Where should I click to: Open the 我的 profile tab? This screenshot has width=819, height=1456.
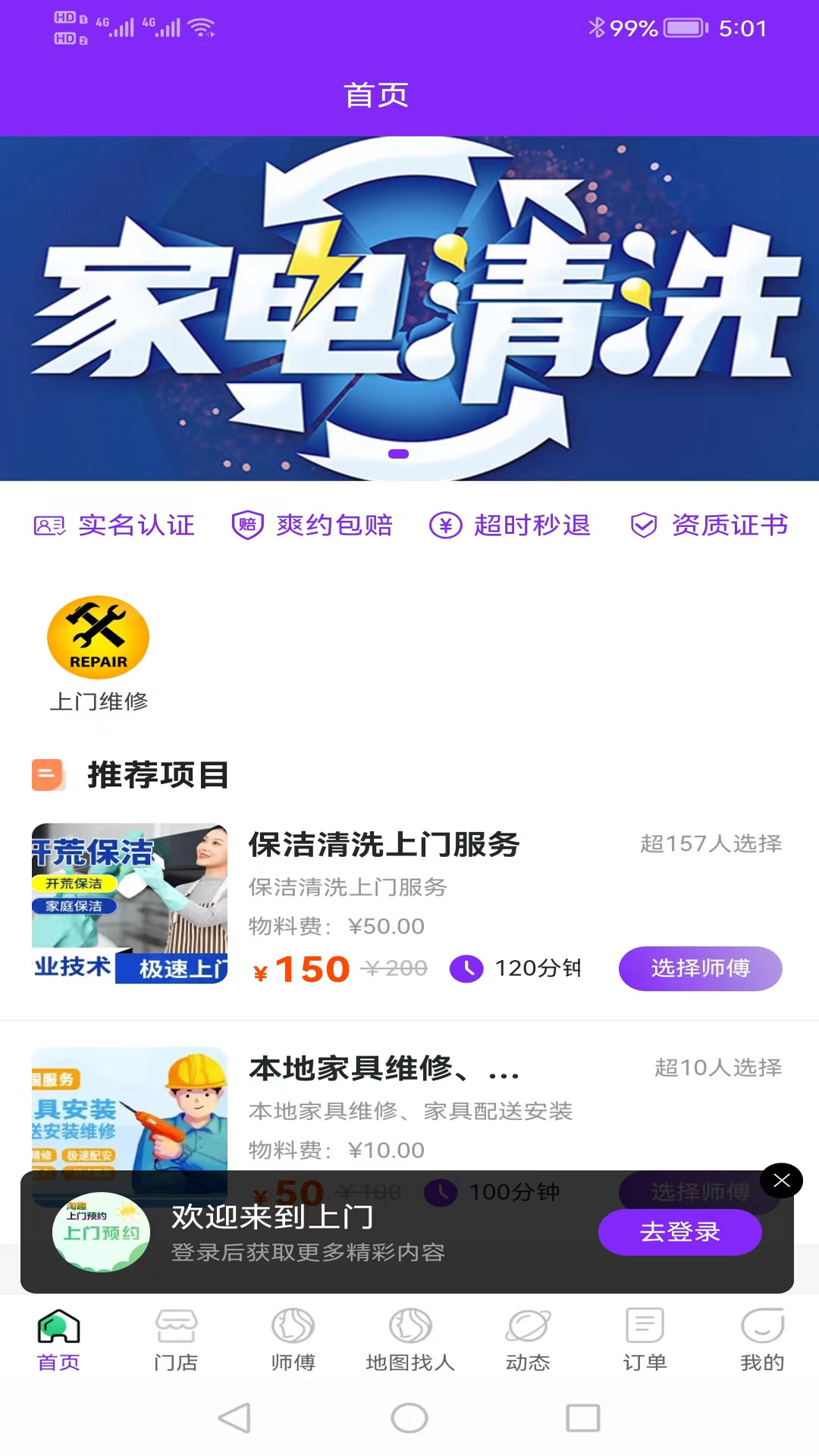[762, 1341]
